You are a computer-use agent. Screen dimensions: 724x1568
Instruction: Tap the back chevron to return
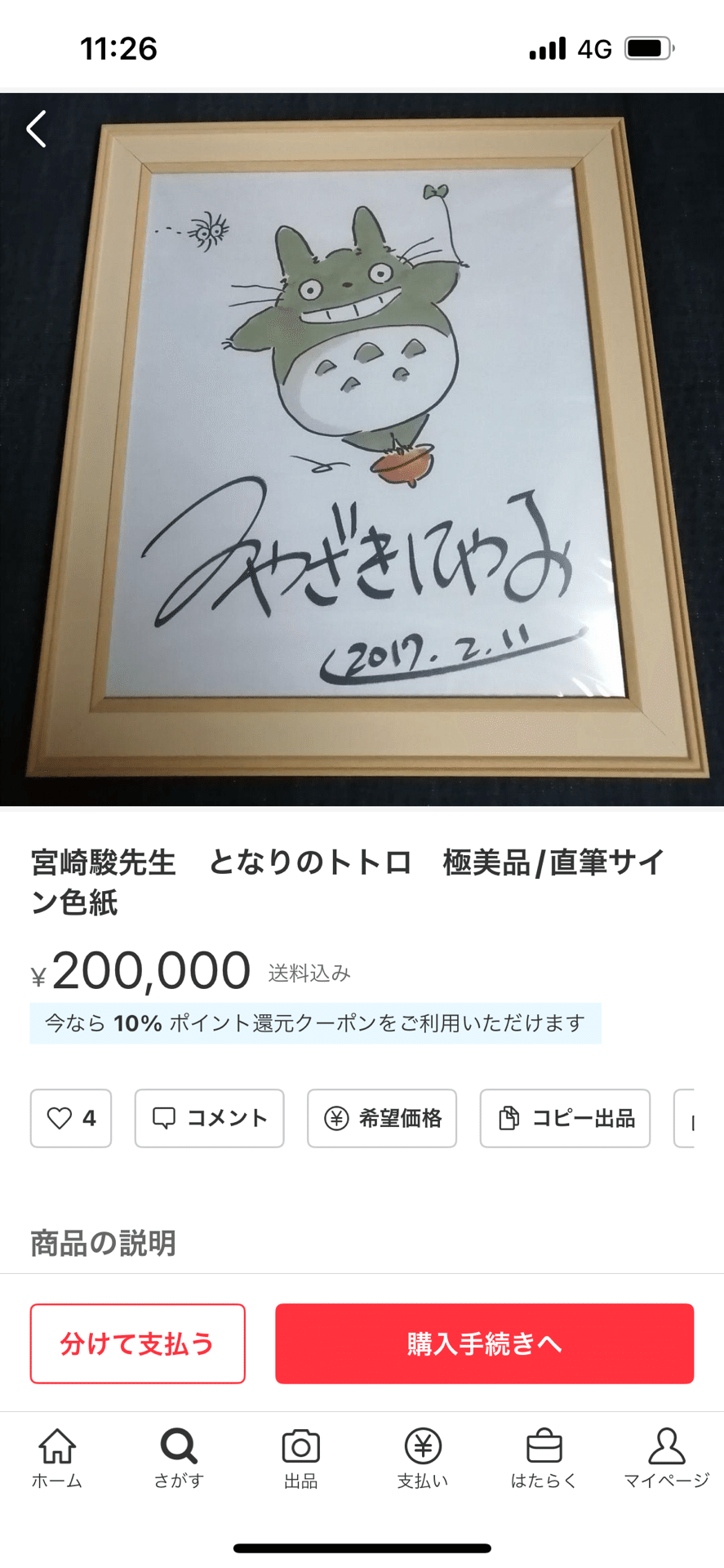36,128
